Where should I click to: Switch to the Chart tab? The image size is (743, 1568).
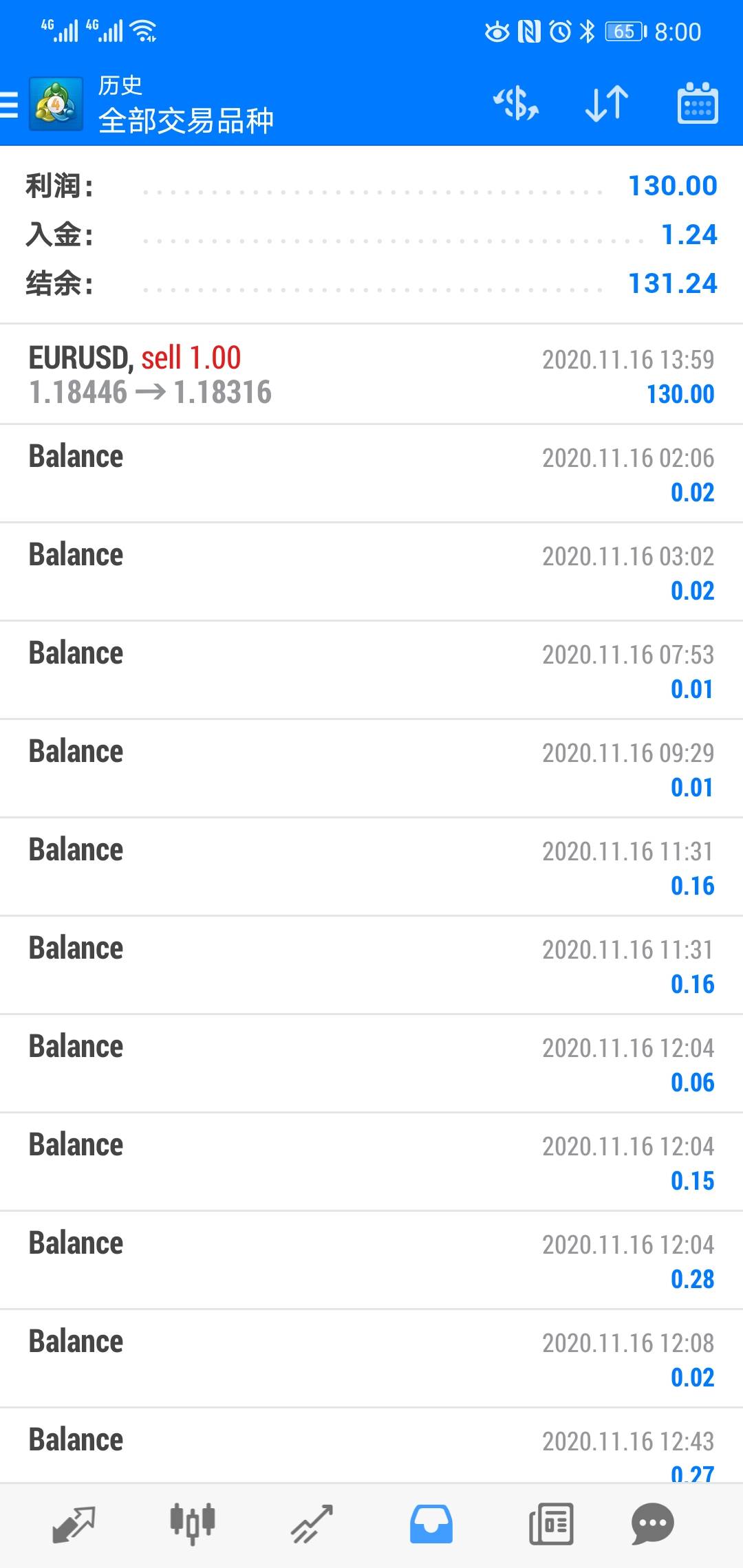193,1524
